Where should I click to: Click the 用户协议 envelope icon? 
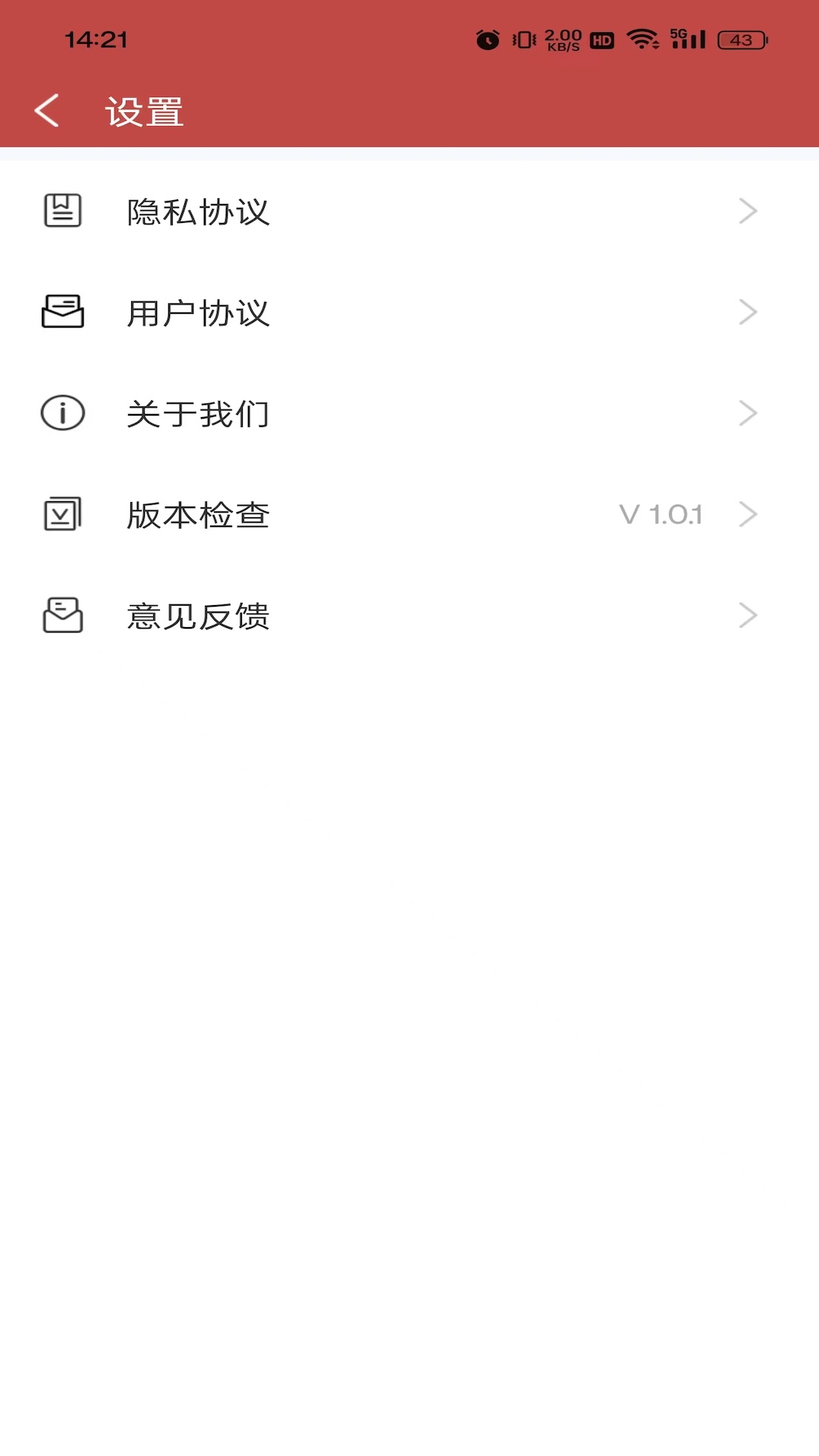point(62,312)
